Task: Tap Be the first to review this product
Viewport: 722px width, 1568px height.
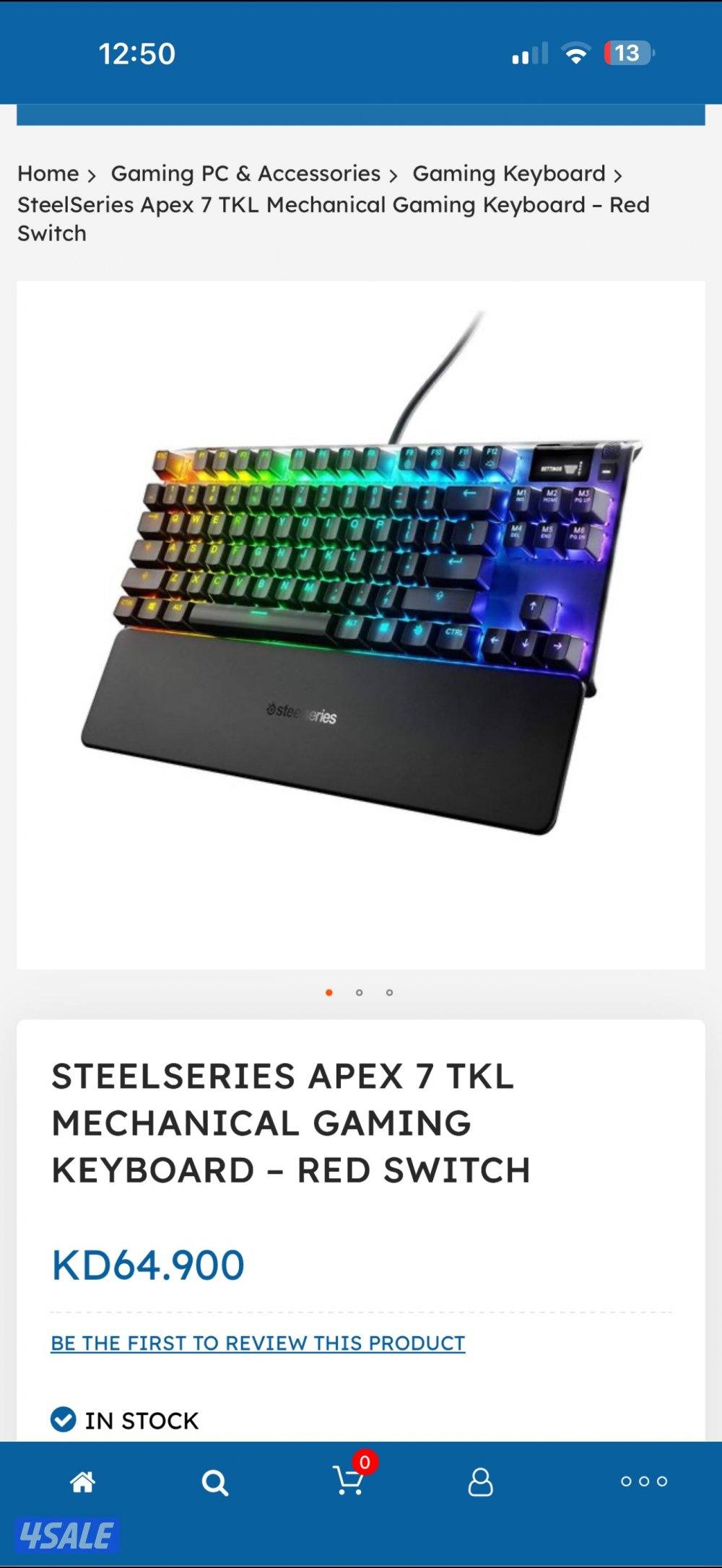Action: 258,1343
